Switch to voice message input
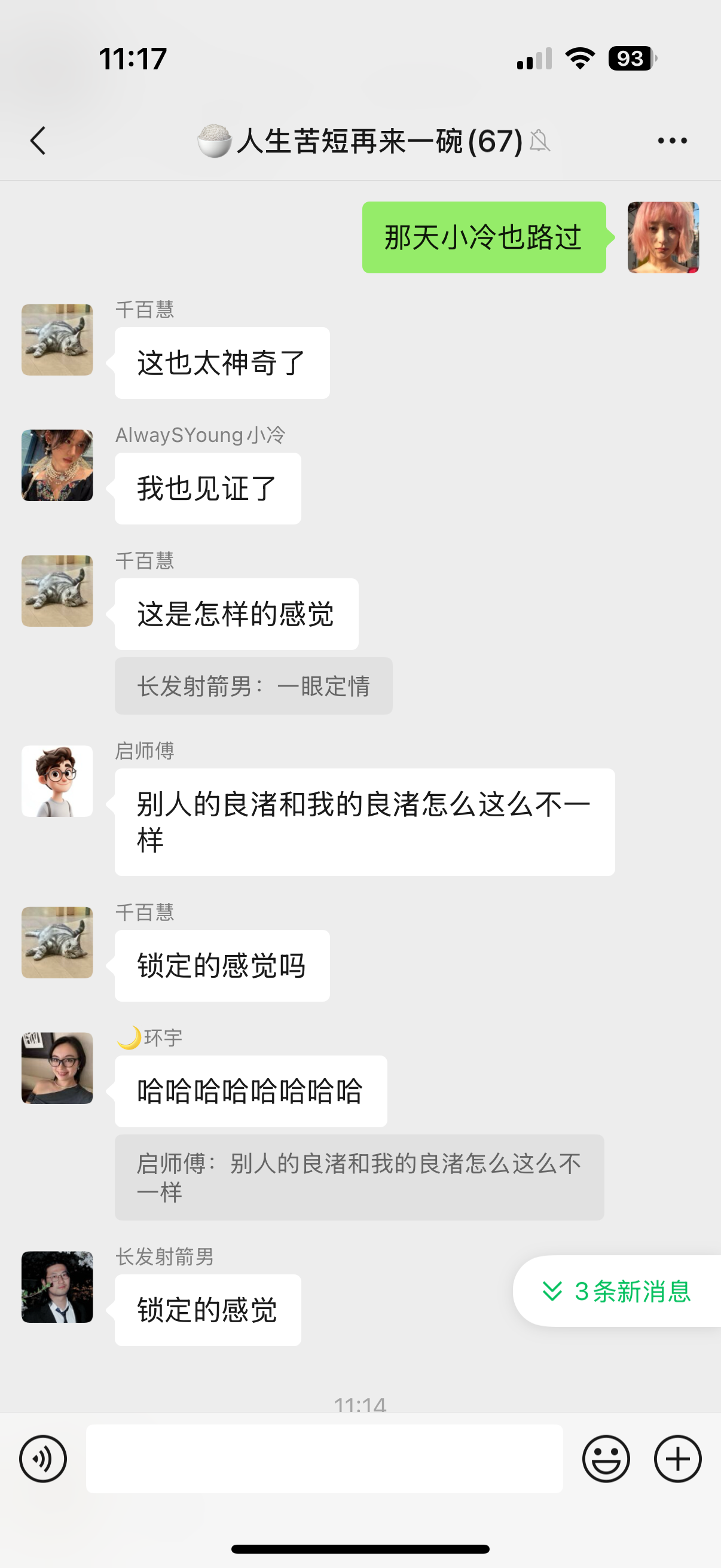Screen dimensions: 721x1568 click(x=42, y=1459)
